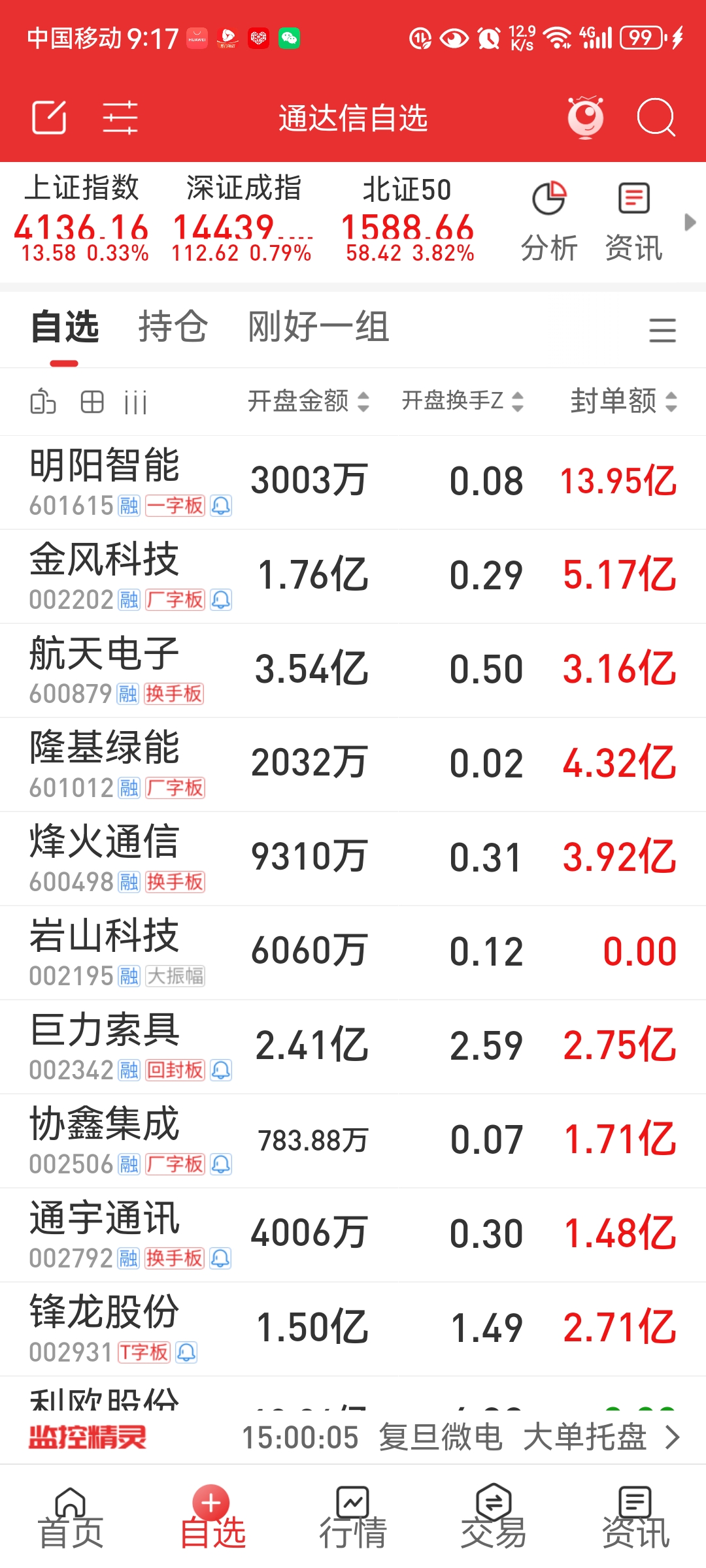Open the group list menu icon

click(x=662, y=330)
